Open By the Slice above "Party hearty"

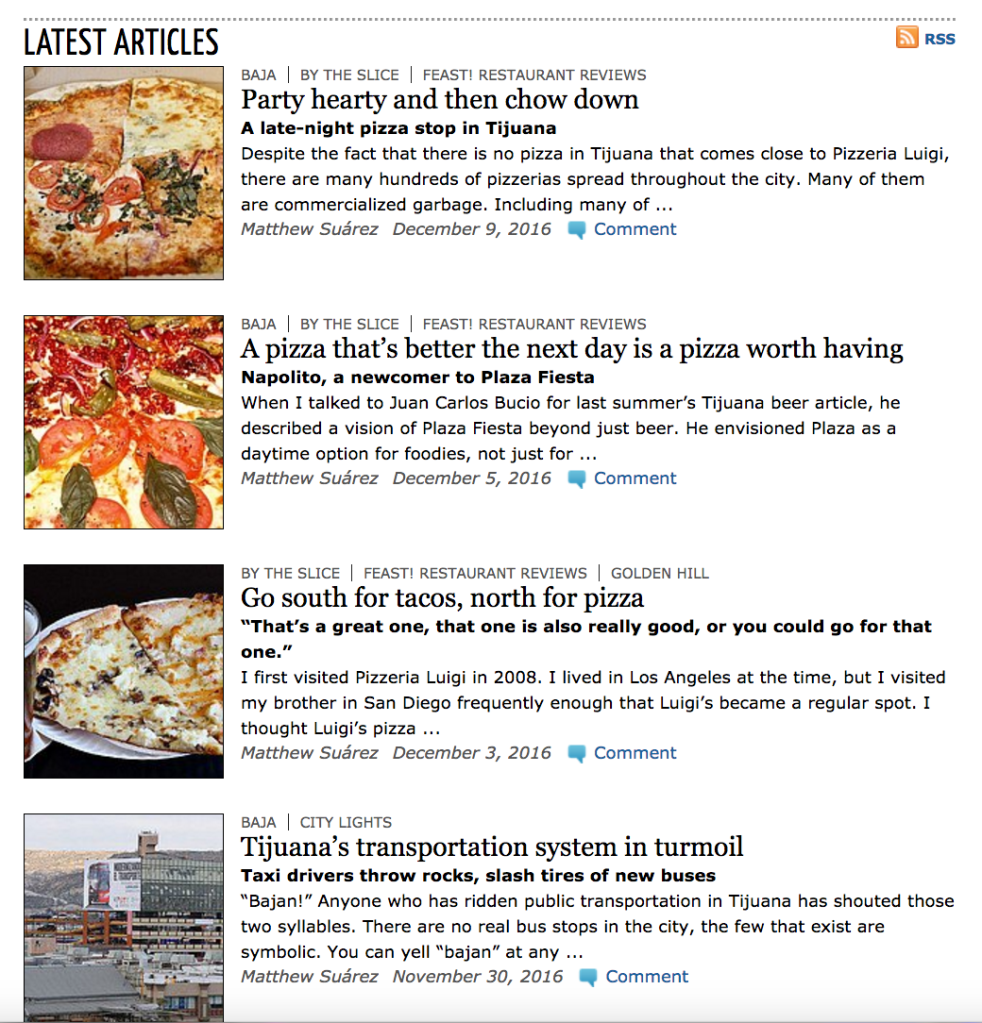tap(349, 75)
